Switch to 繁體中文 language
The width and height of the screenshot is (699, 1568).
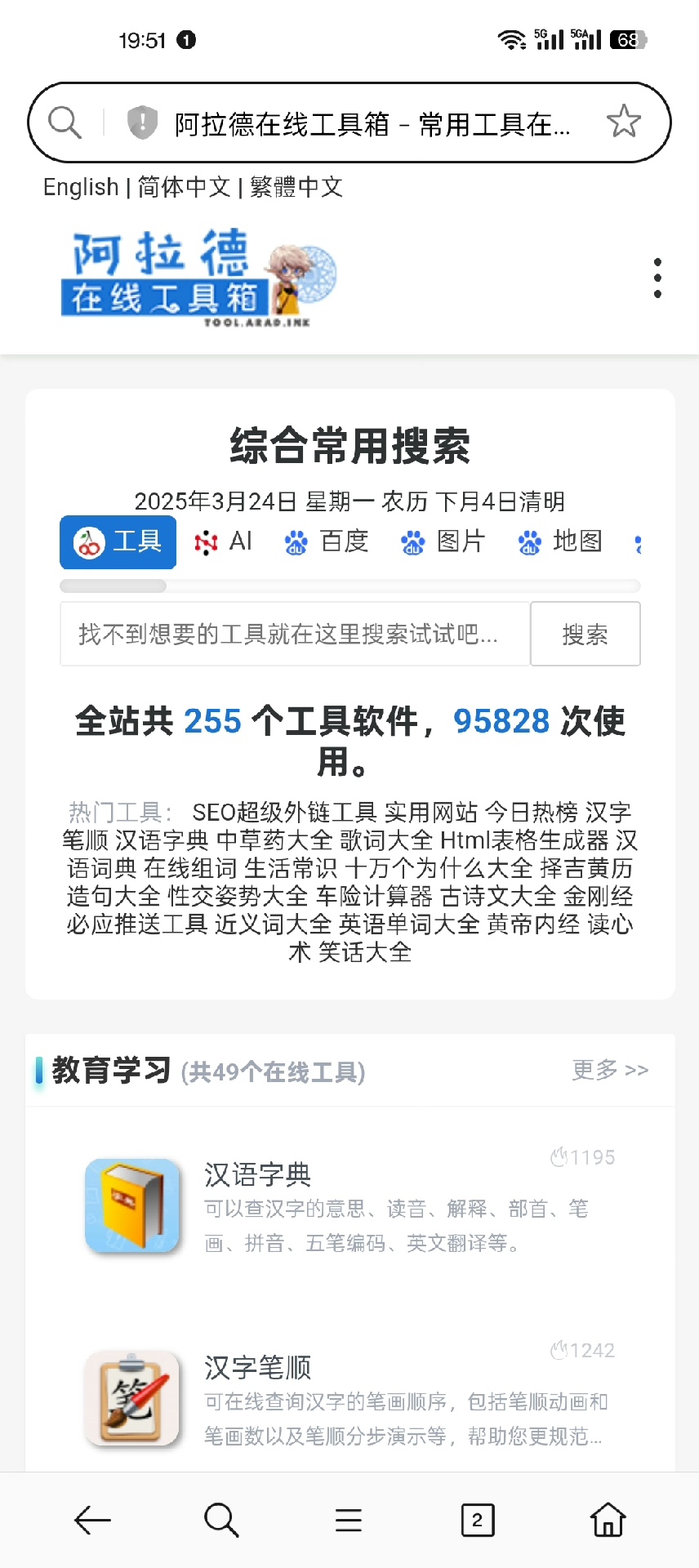(296, 187)
